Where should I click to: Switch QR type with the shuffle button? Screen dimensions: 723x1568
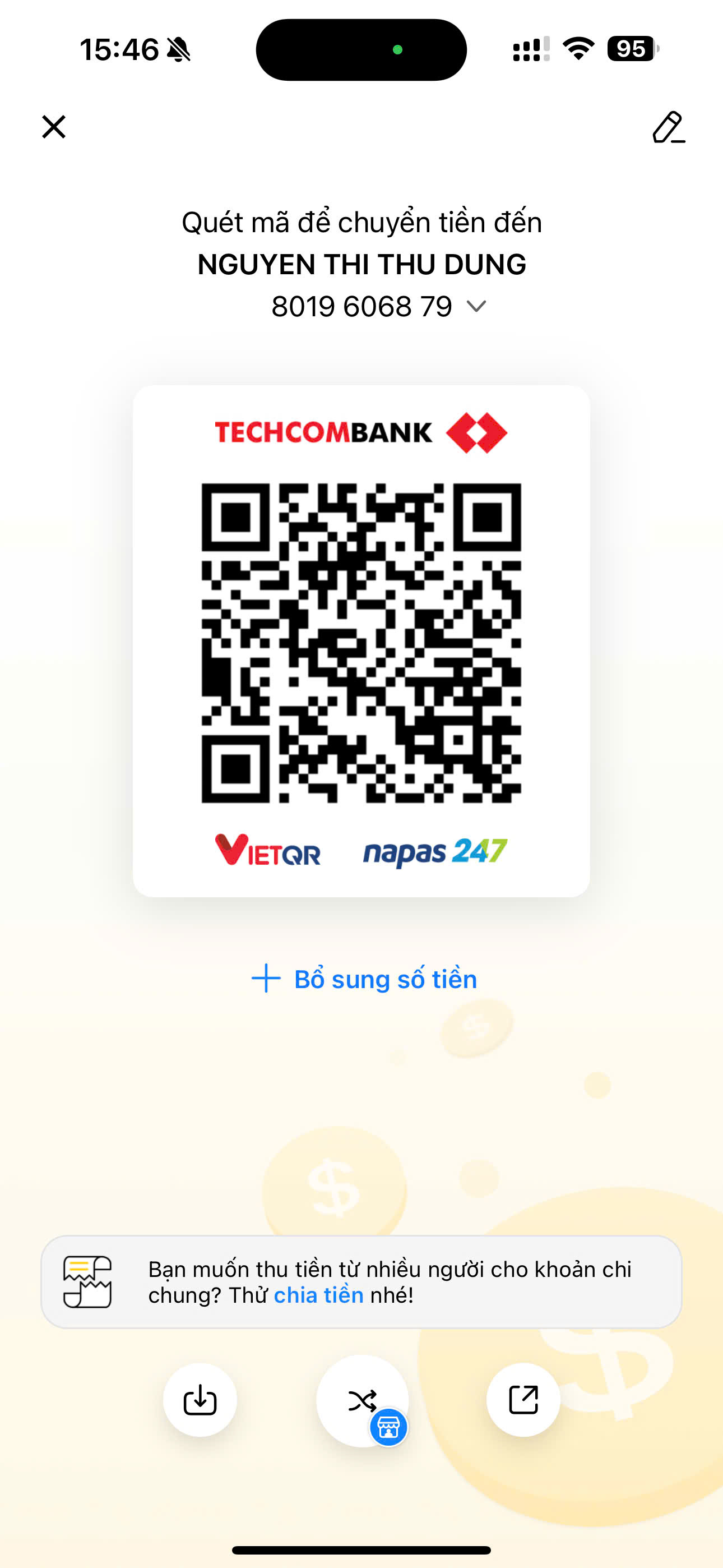(x=361, y=1399)
